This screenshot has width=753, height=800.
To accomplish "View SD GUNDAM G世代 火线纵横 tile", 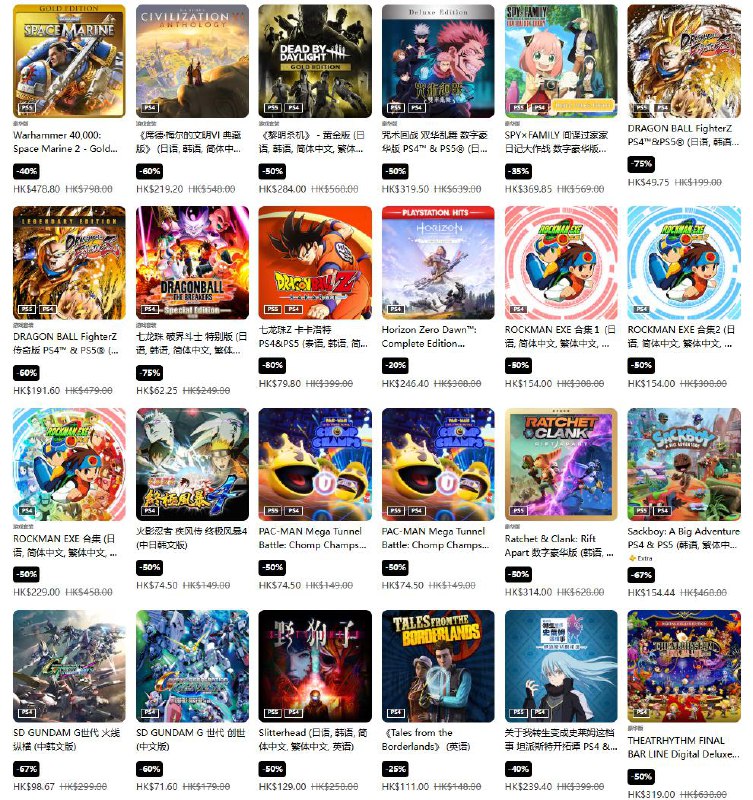I will (69, 666).
